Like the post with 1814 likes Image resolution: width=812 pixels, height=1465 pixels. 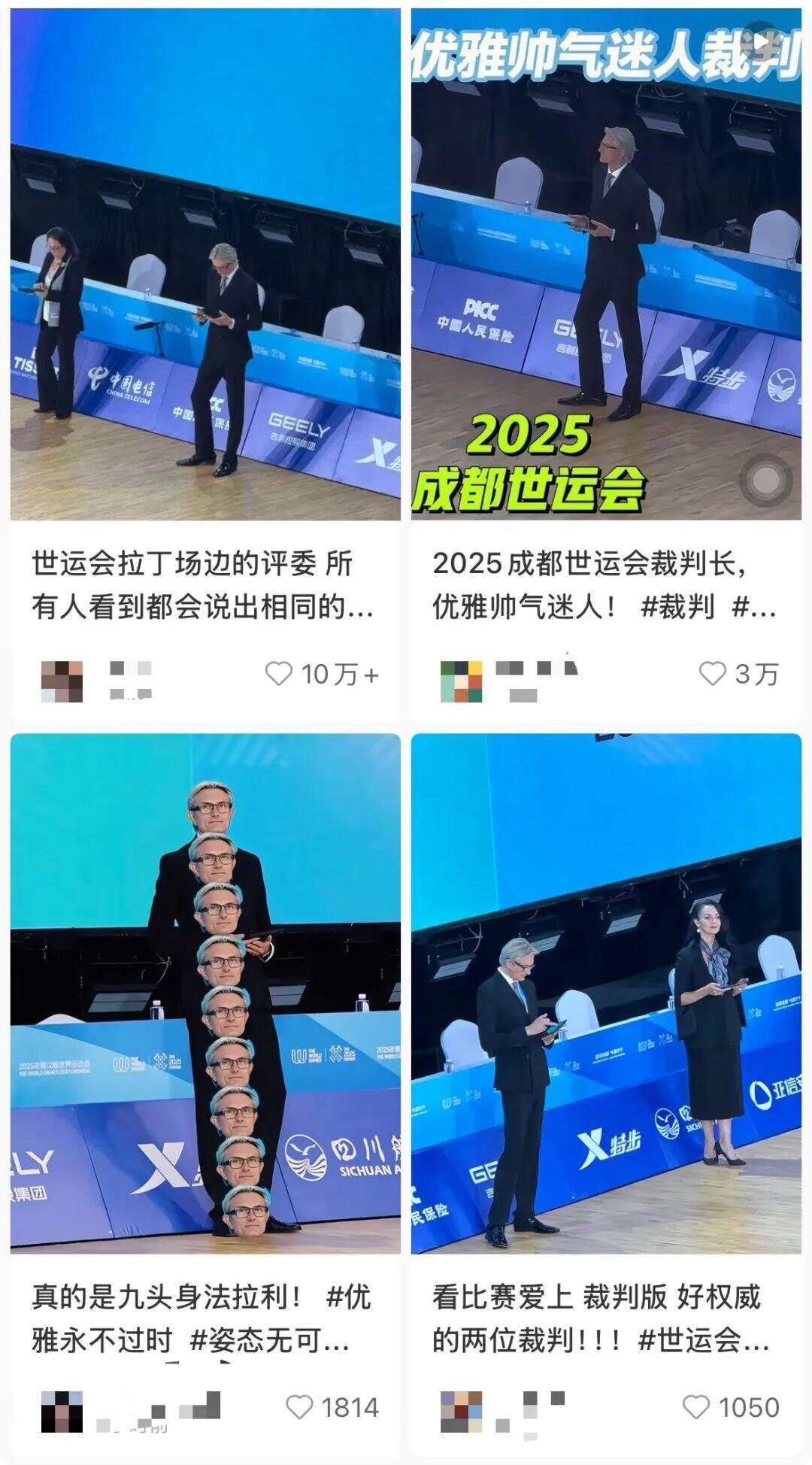pyautogui.click(x=299, y=1407)
